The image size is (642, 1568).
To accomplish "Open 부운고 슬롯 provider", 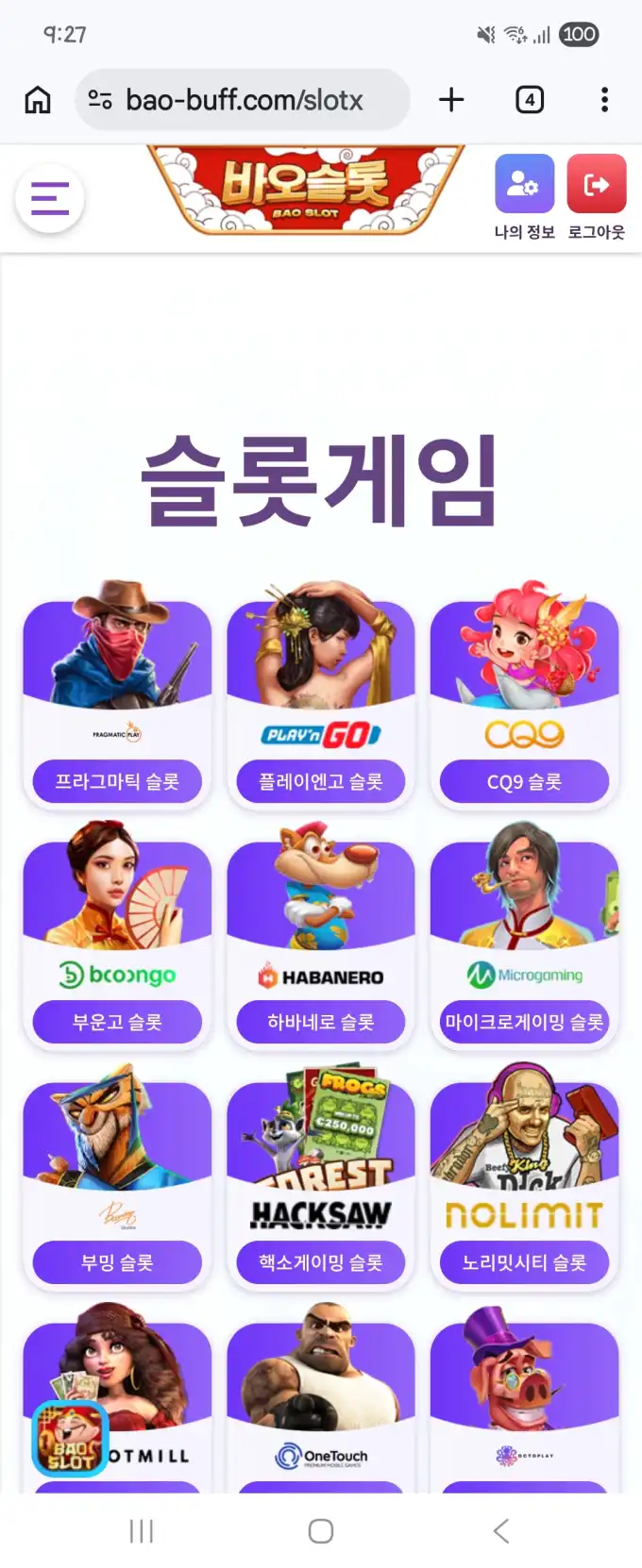I will [x=117, y=1022].
